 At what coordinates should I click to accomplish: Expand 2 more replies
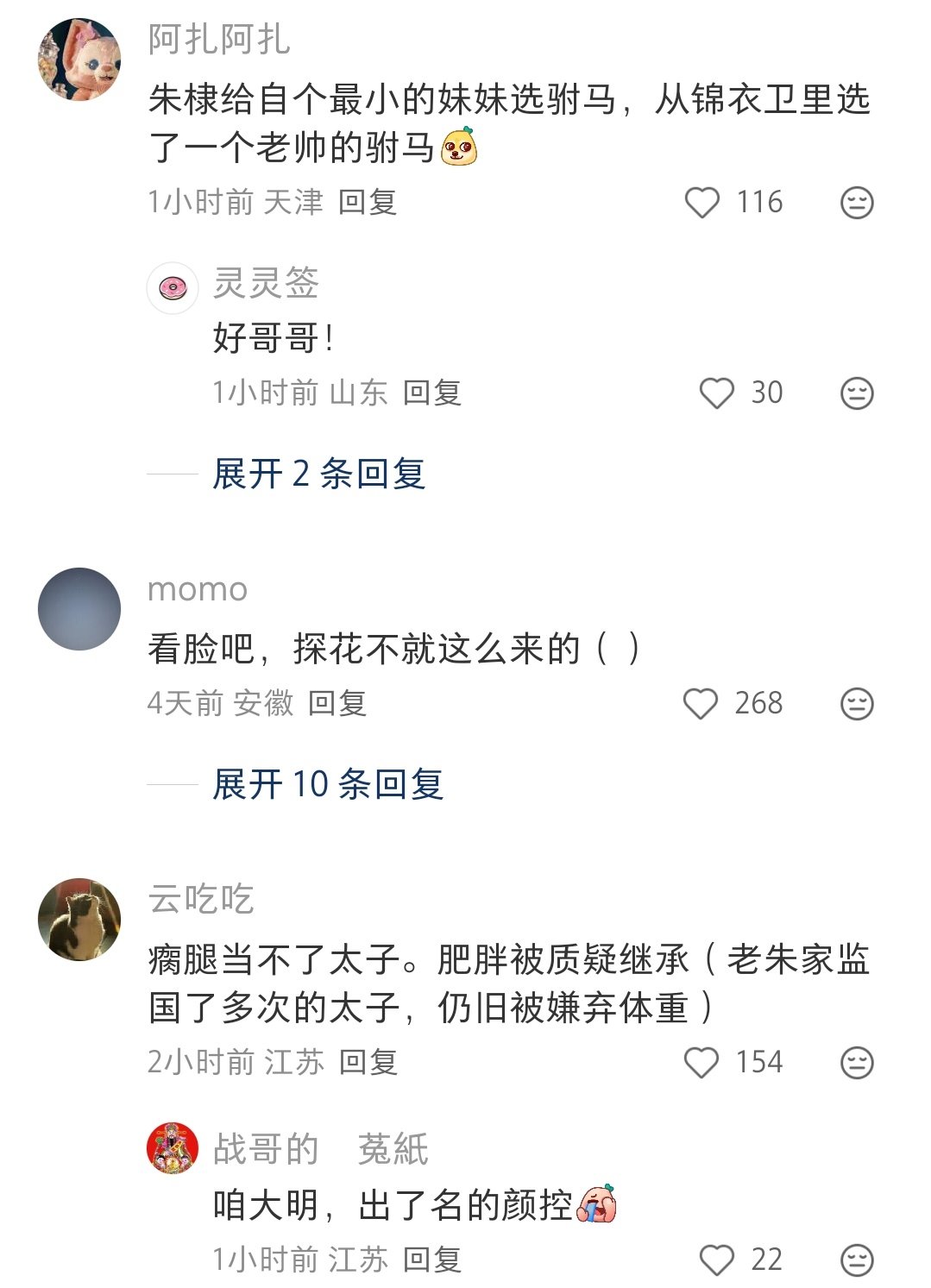(318, 474)
